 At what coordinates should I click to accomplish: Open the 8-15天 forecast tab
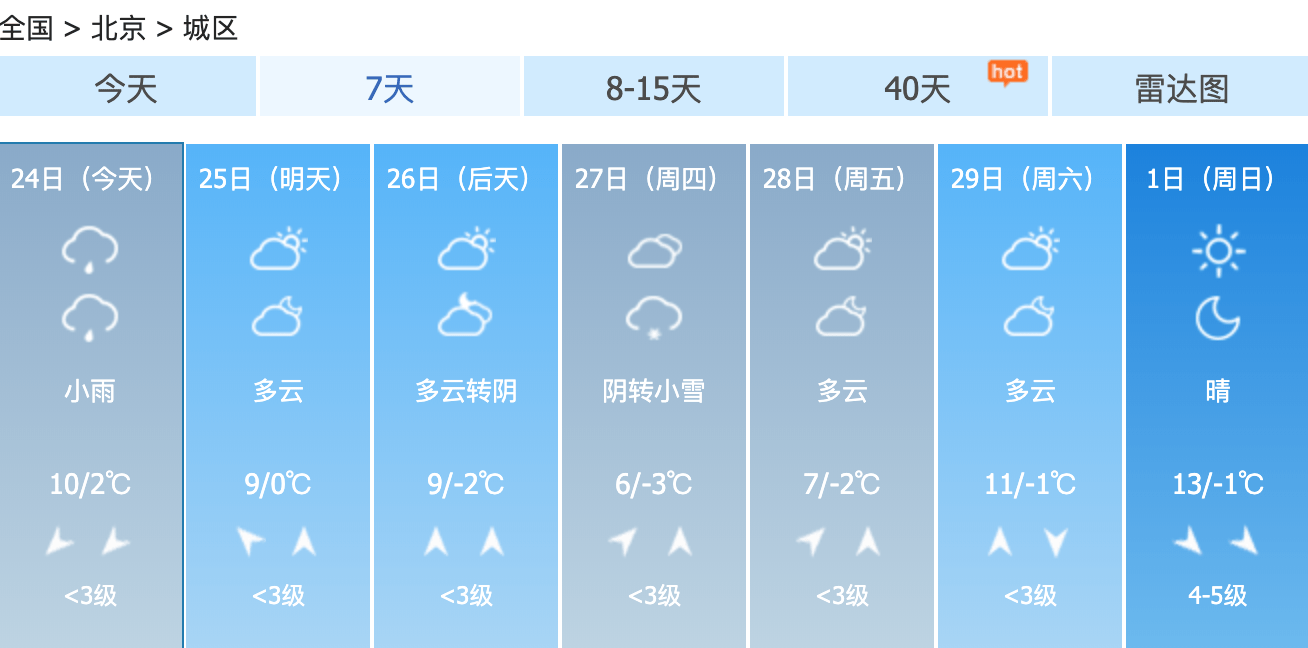(x=653, y=88)
